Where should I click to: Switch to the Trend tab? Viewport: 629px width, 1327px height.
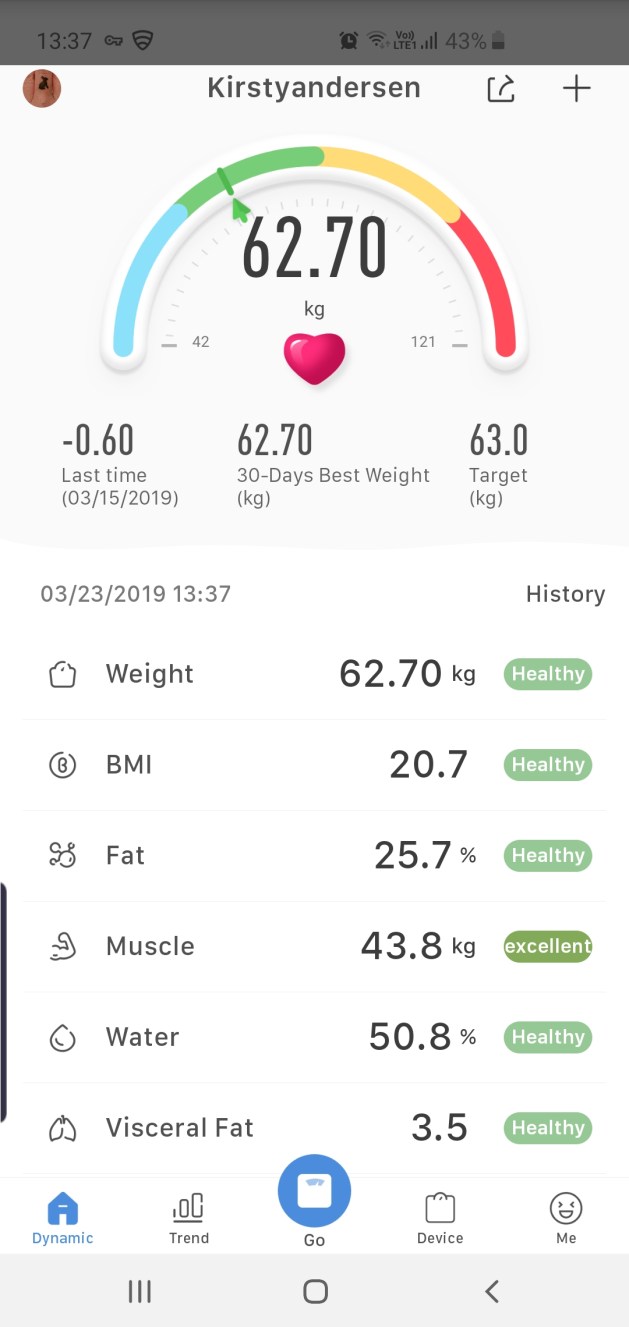189,1218
